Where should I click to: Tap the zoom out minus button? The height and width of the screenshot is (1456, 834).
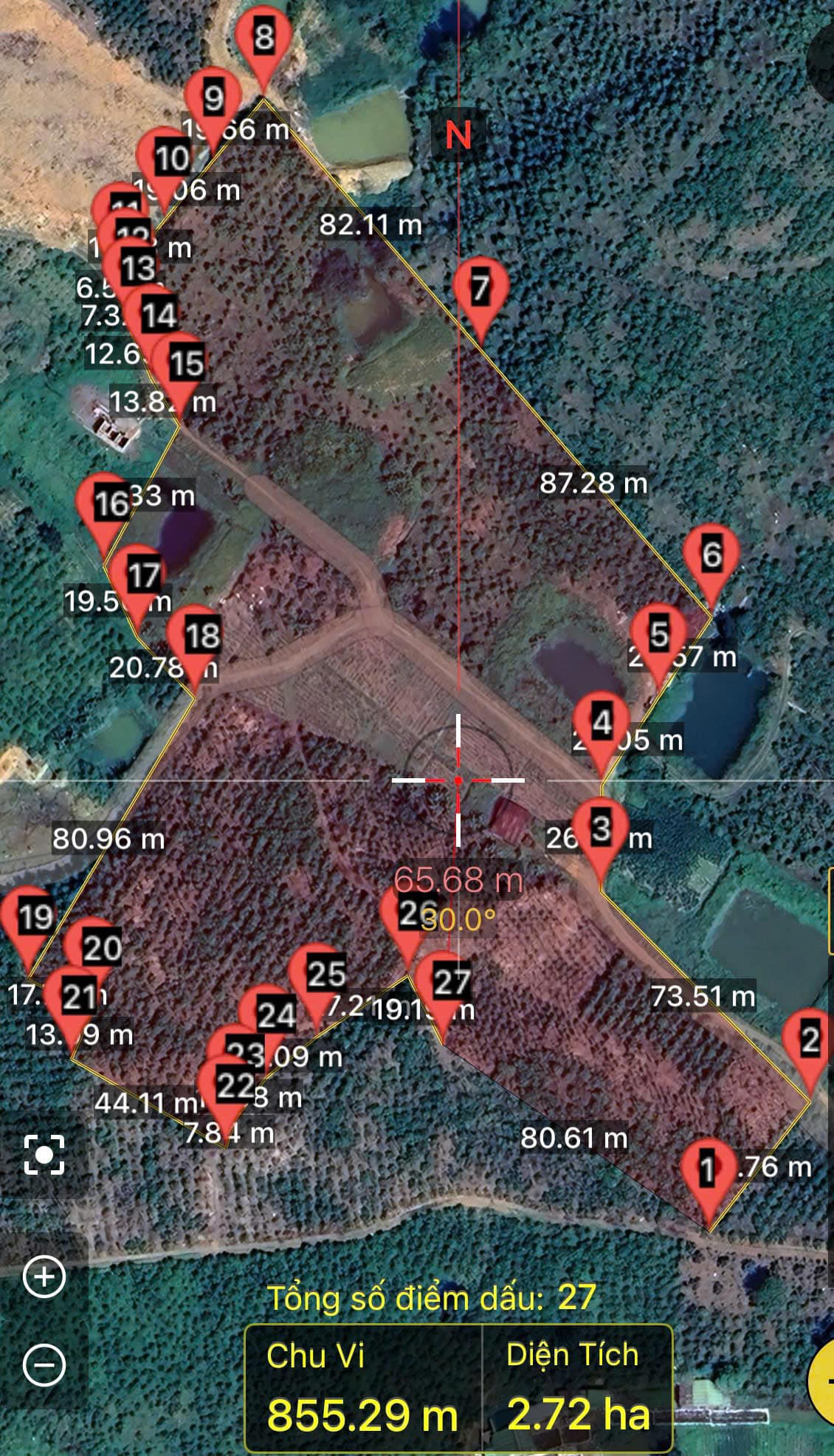tap(44, 1364)
